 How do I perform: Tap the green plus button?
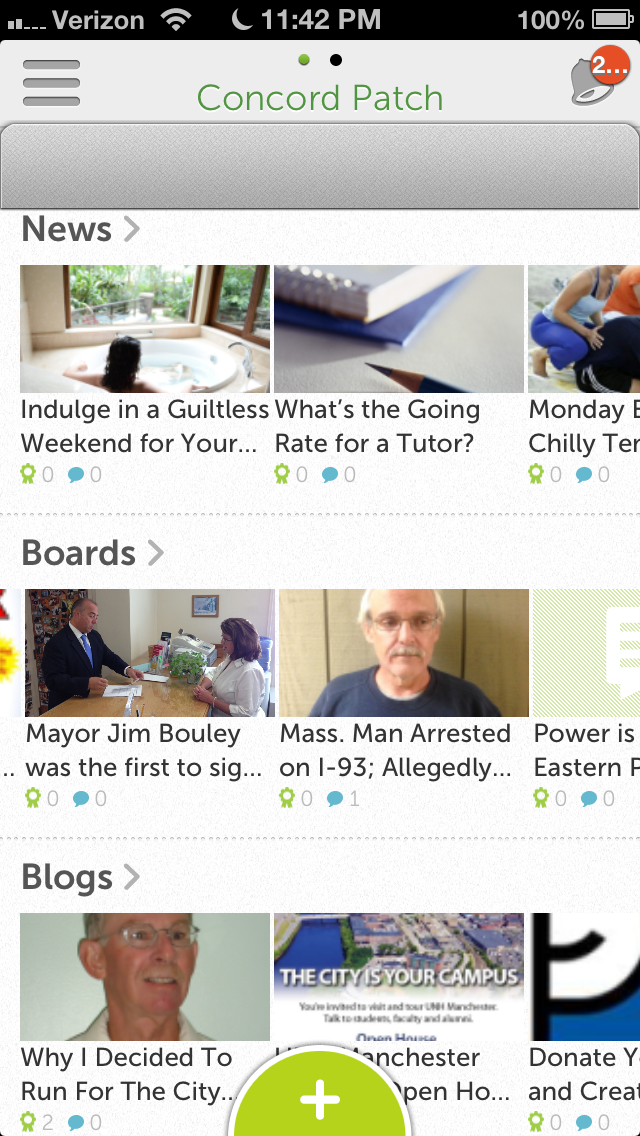320,1098
